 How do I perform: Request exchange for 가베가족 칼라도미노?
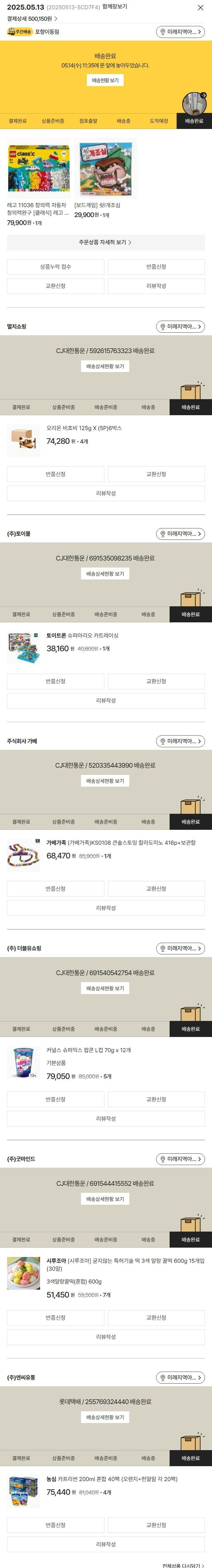pyautogui.click(x=156, y=889)
